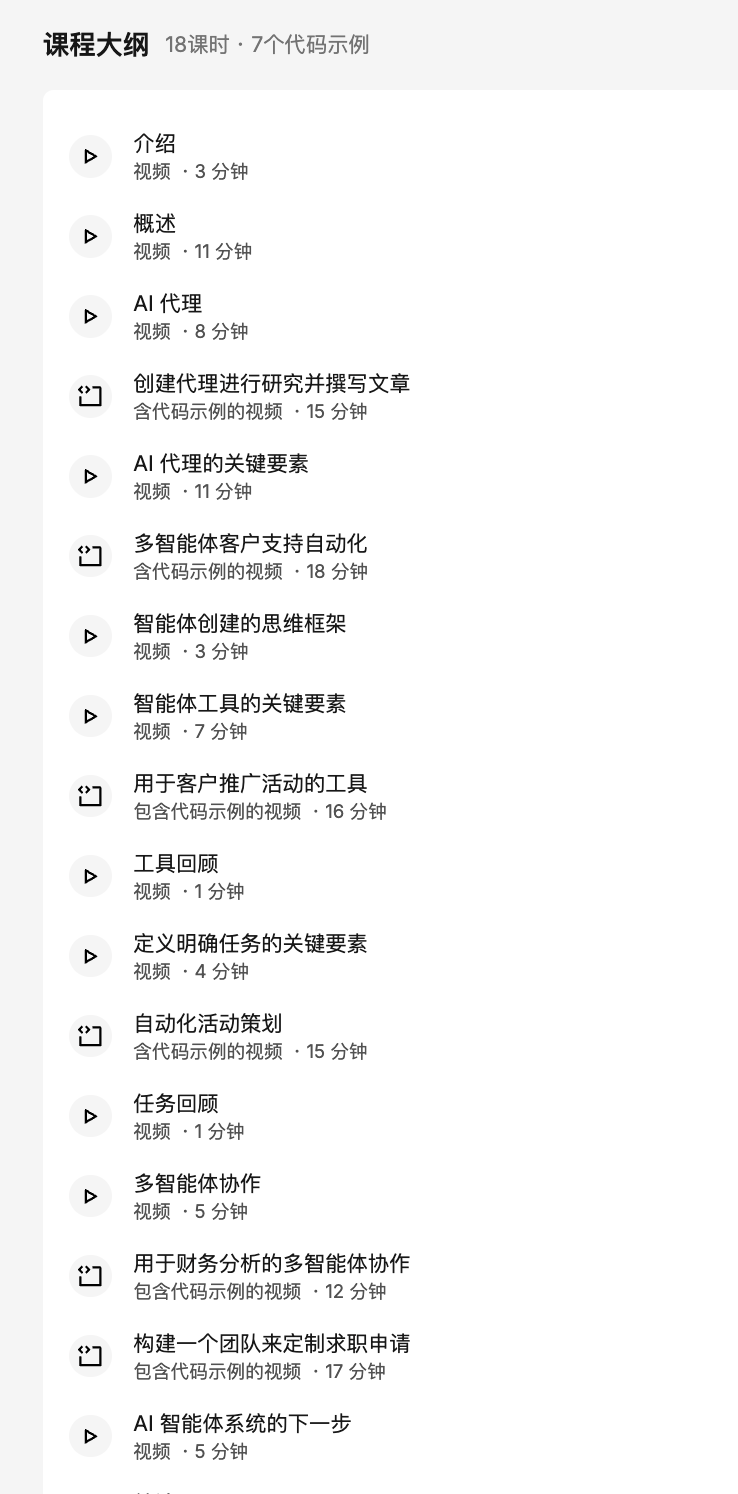This screenshot has width=738, height=1494.
Task: Open 定义明确任务的关键要素 lesson
Action: 250,944
